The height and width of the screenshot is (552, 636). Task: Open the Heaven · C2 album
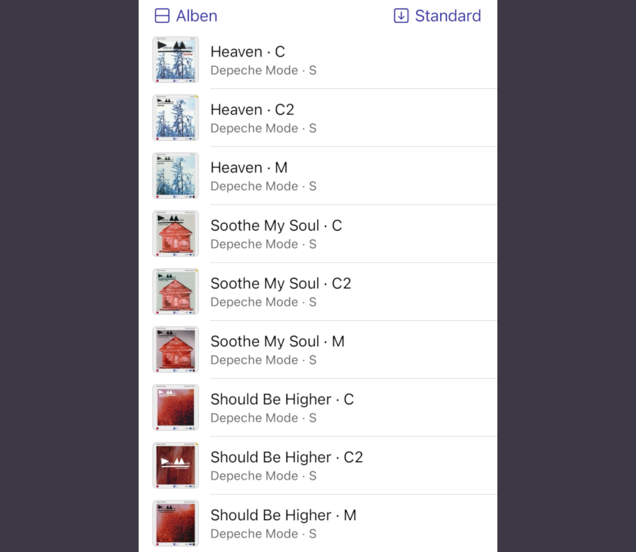pos(318,118)
